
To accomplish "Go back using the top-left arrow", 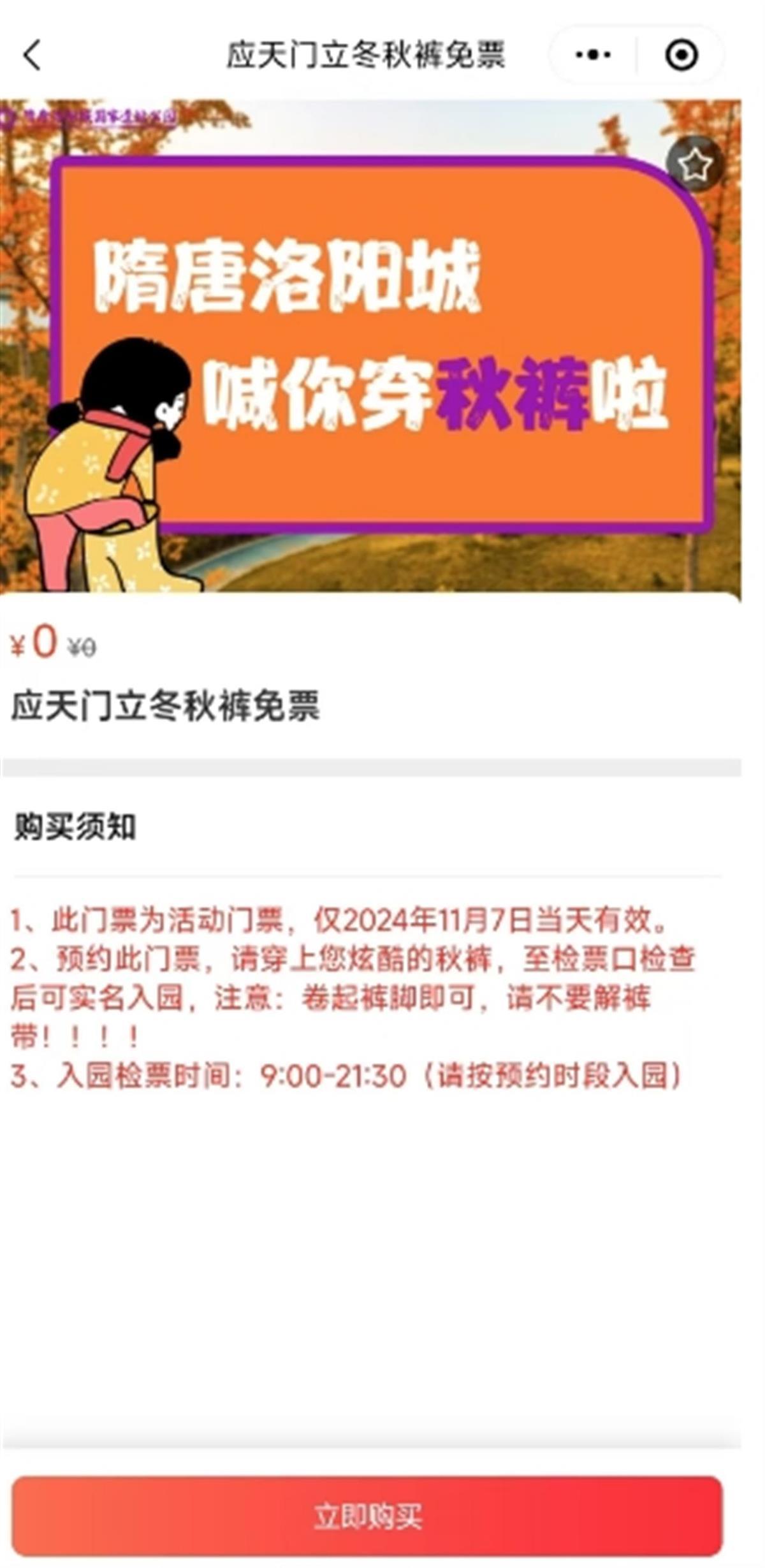I will [32, 55].
